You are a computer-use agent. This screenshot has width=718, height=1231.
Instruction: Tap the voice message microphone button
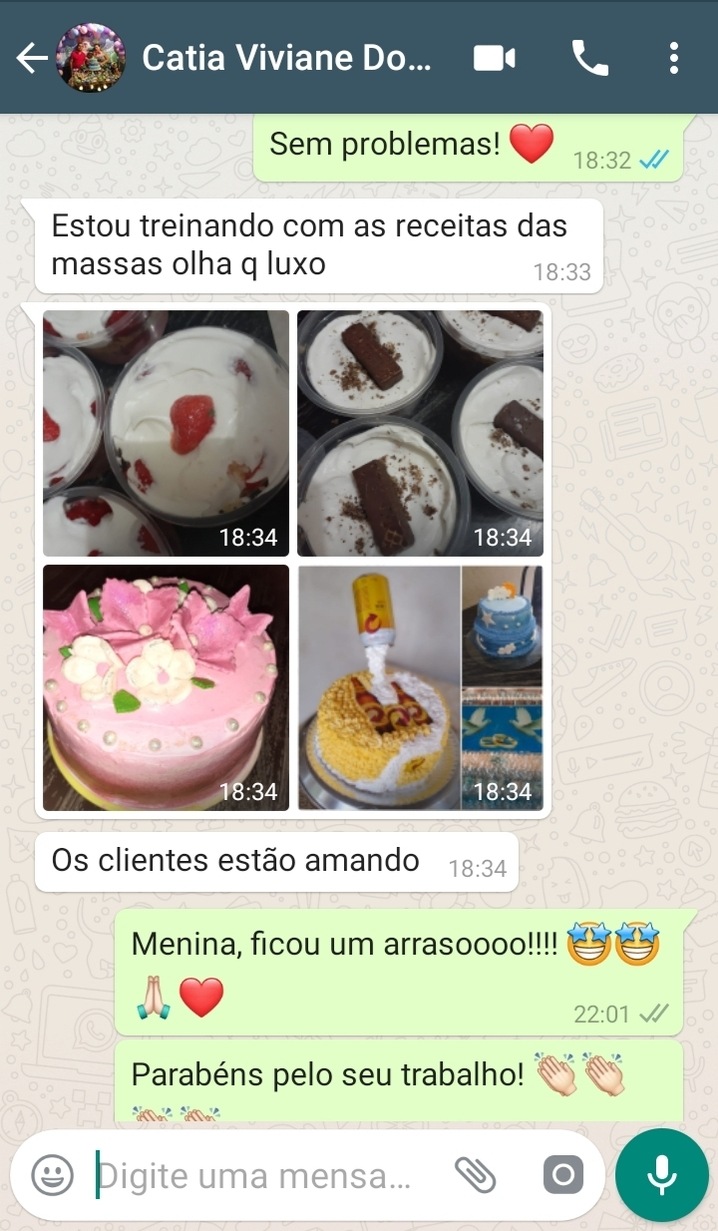click(x=662, y=1175)
